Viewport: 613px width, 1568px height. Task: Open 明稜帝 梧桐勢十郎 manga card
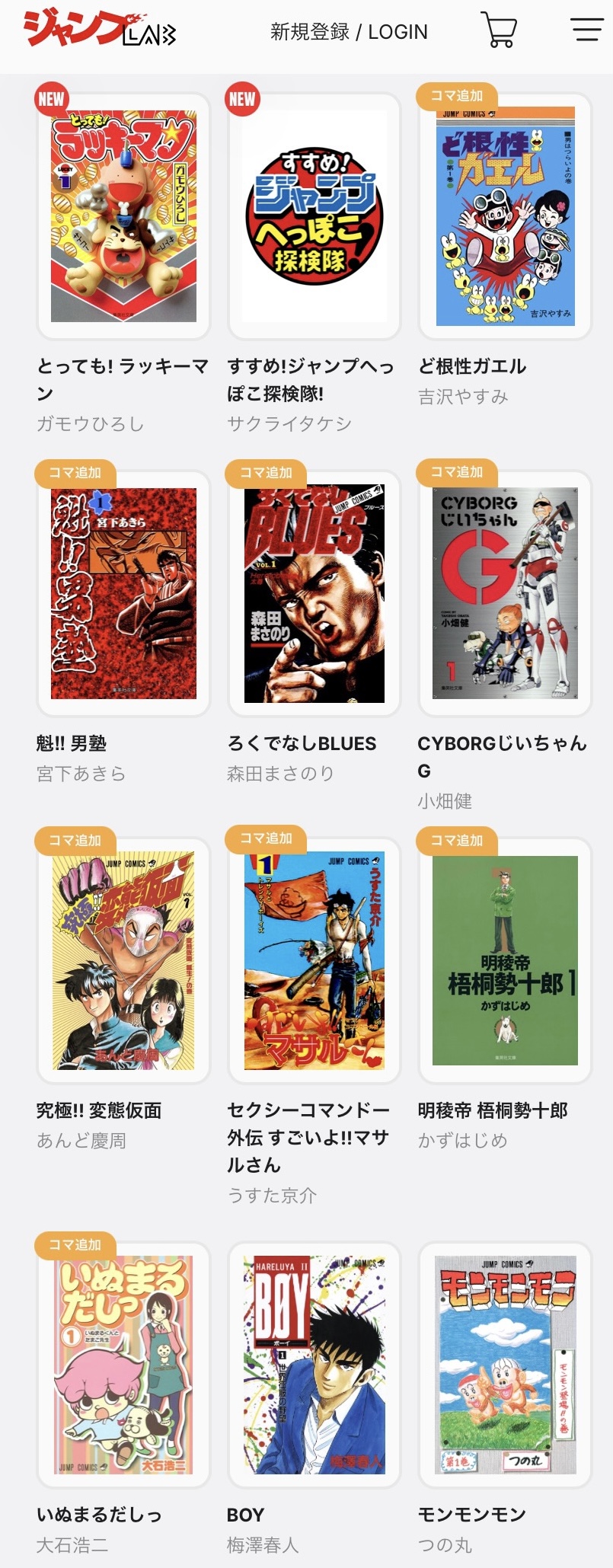click(x=505, y=960)
